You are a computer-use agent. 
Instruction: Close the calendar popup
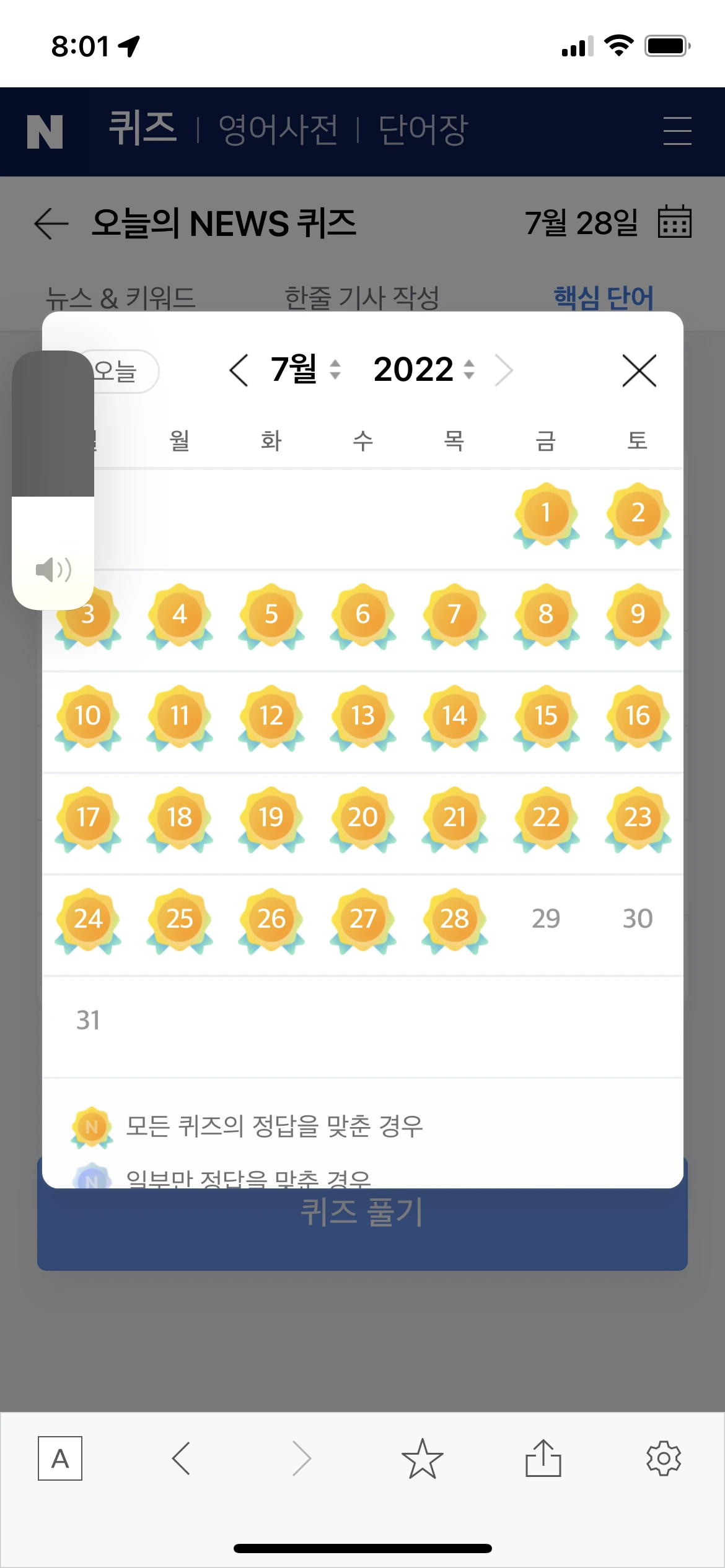(639, 371)
